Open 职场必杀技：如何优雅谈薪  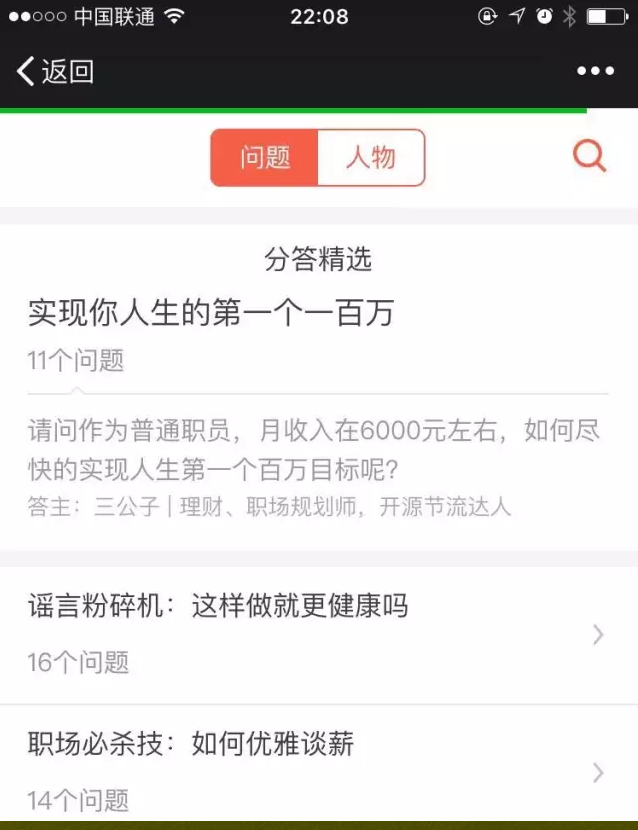point(318,770)
